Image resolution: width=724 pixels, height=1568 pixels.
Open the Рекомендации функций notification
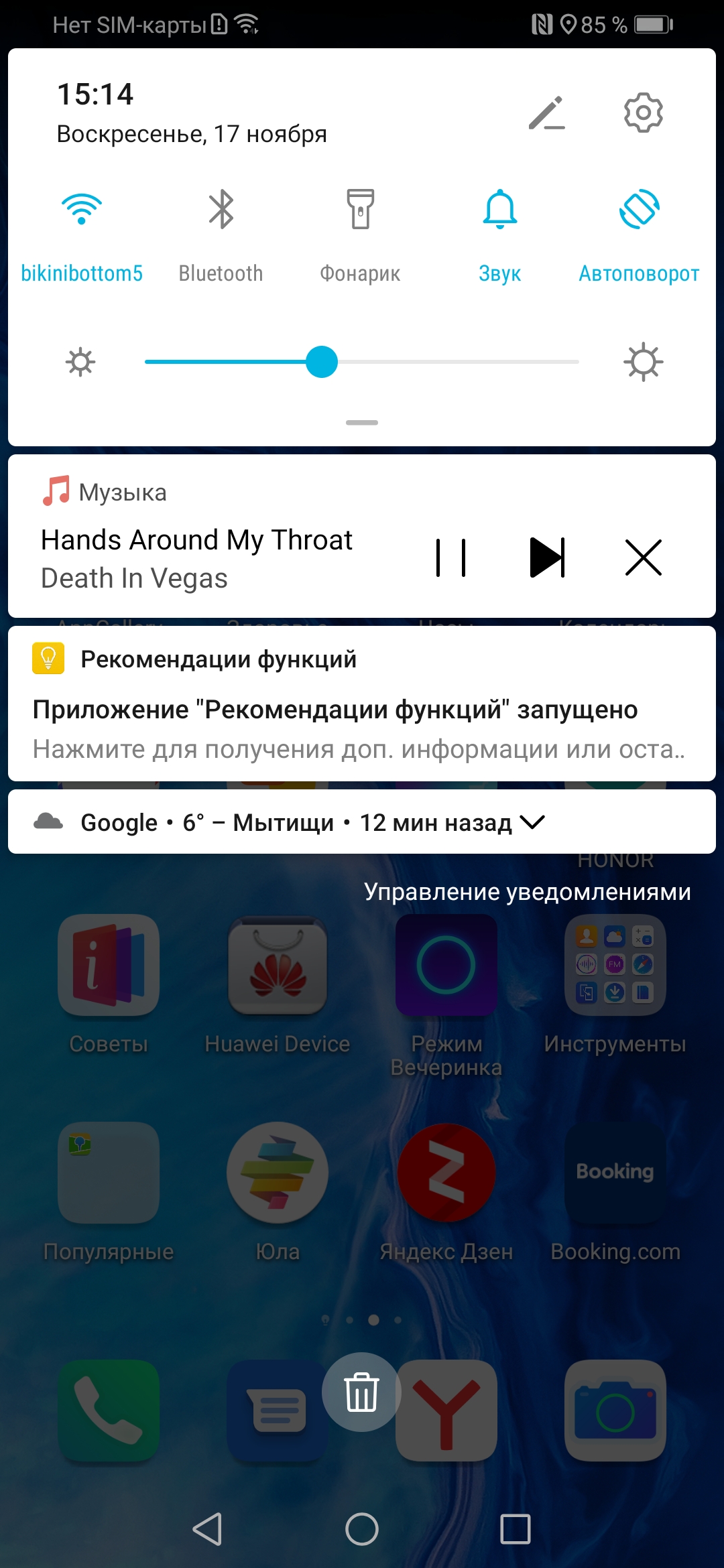362,710
